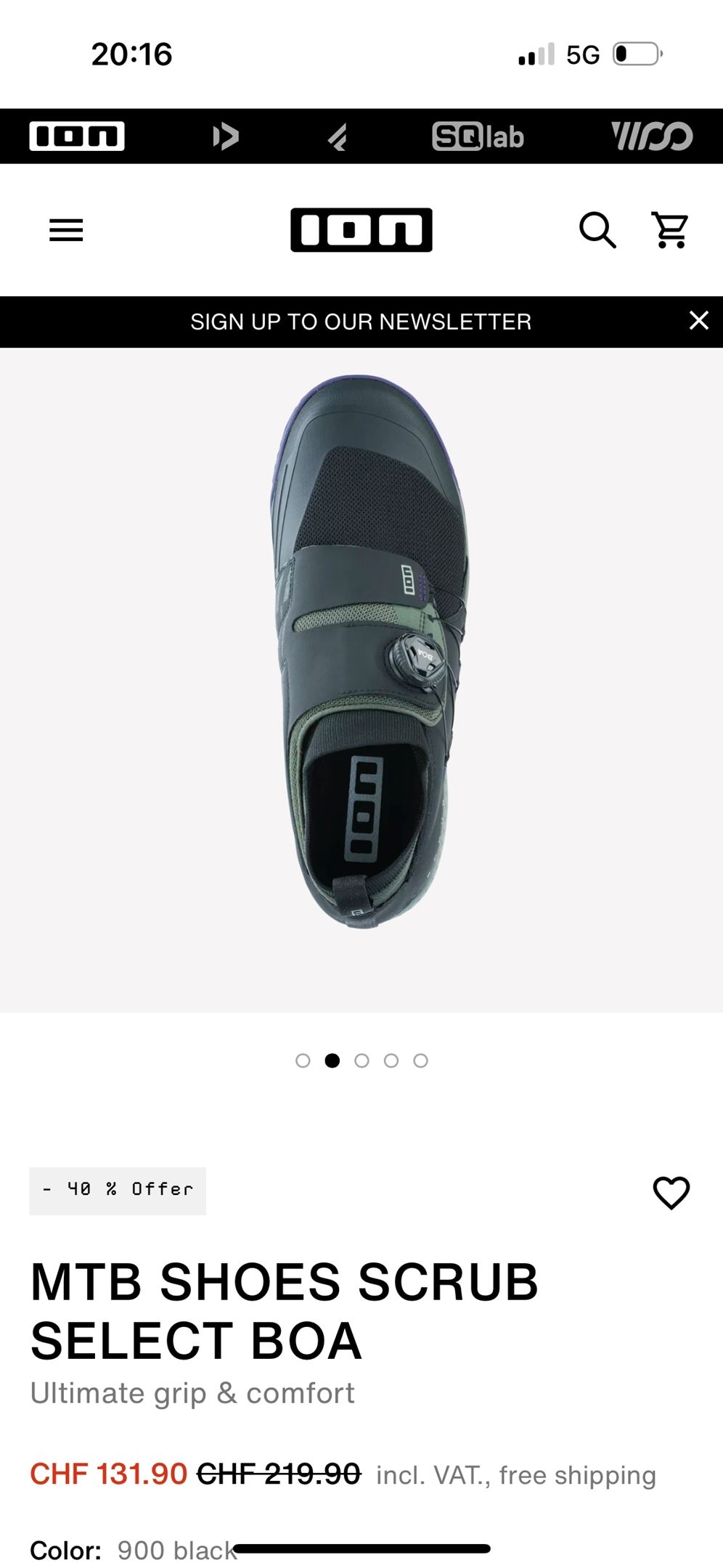Open the shopping cart
Viewport: 723px width, 1568px height.
pos(671,230)
